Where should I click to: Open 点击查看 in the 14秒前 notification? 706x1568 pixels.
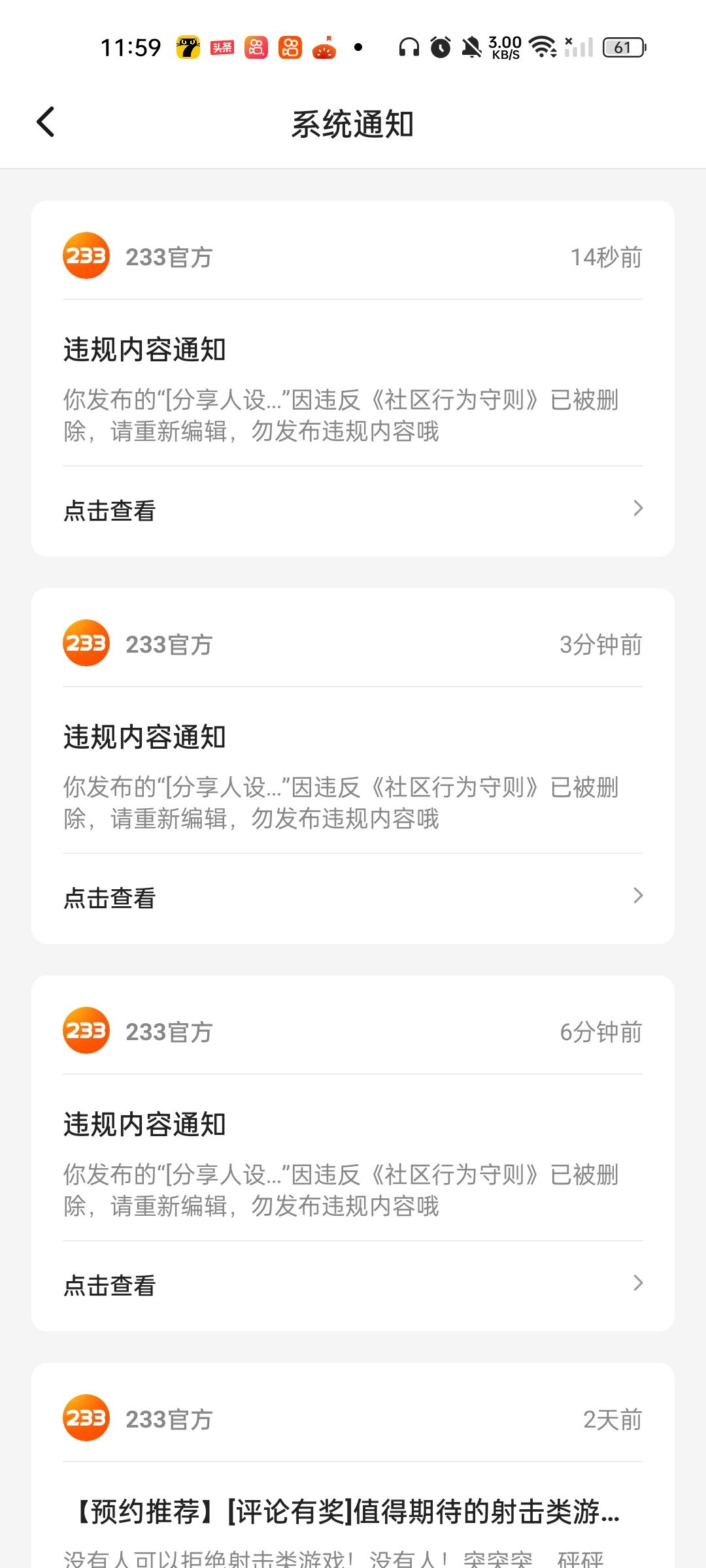click(353, 510)
